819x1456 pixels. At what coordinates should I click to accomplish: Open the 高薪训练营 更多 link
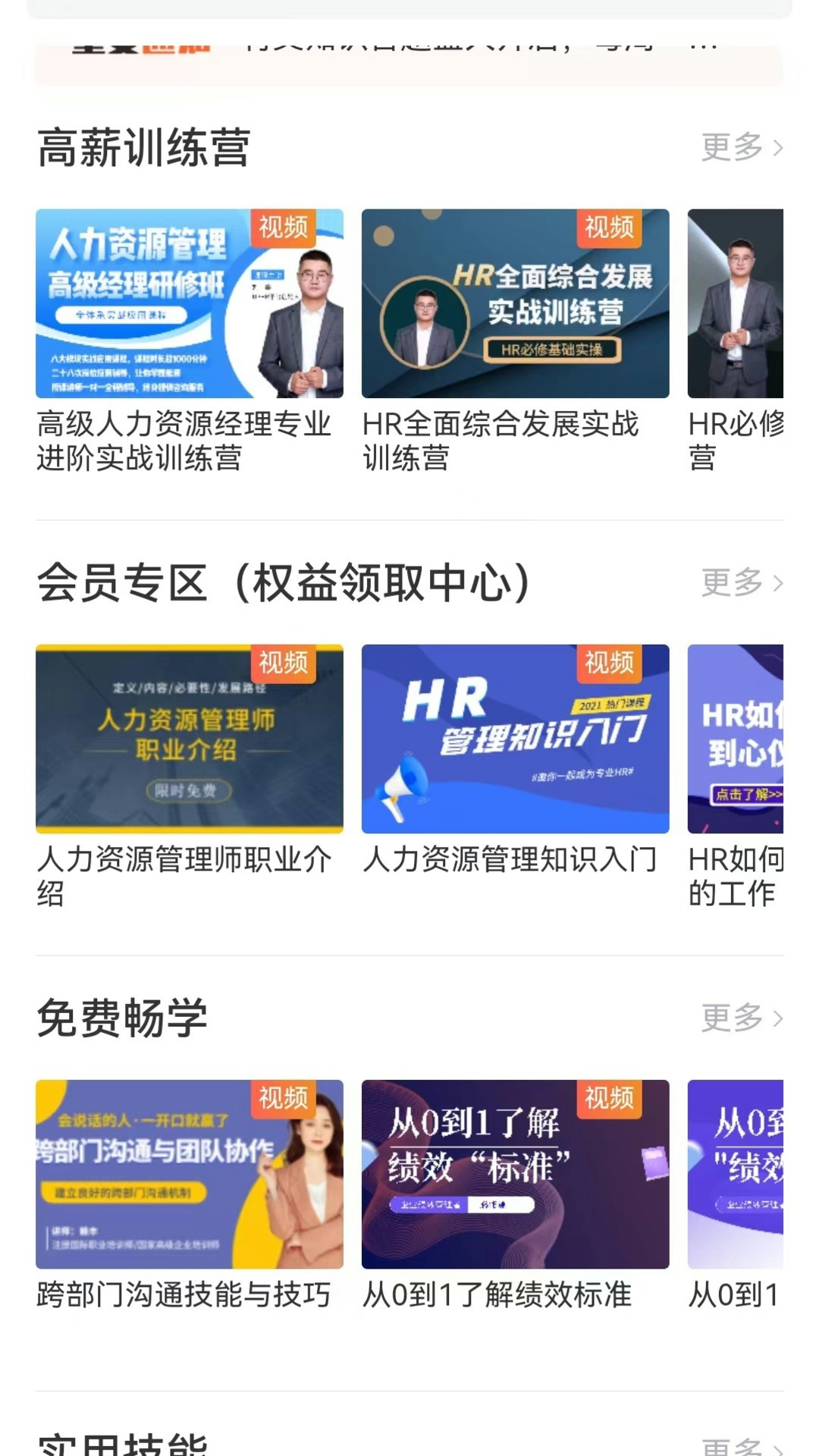(732, 149)
